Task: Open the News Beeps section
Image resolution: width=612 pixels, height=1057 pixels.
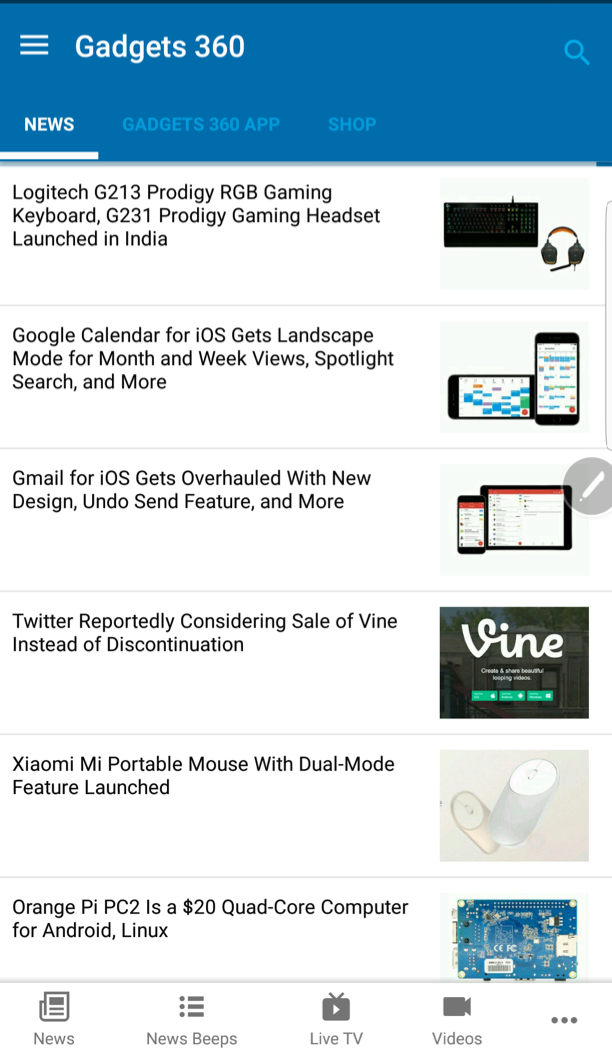Action: pyautogui.click(x=192, y=1019)
